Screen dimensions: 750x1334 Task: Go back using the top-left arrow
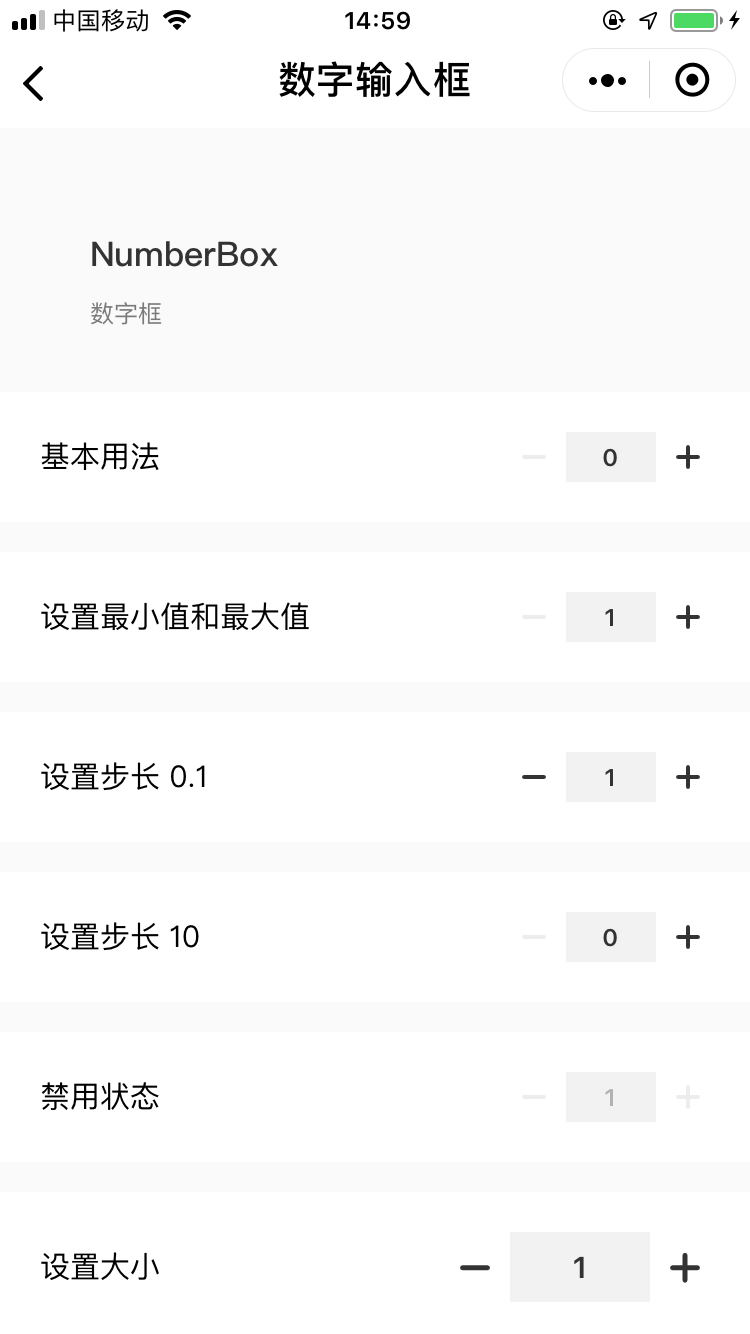coord(34,83)
